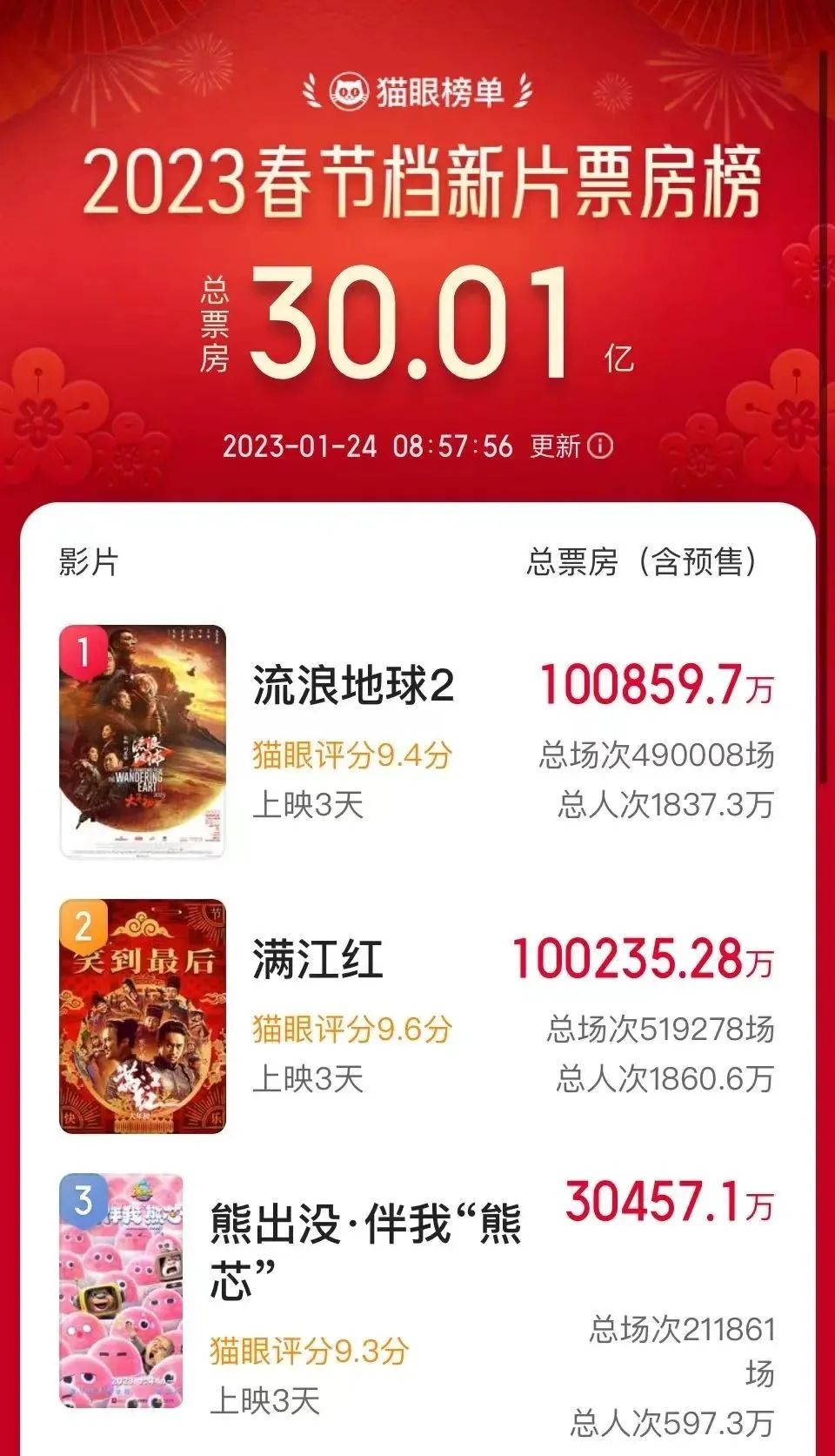The height and width of the screenshot is (1456, 835).
Task: Open 熊出没·伴我"熊芯" movie entry
Action: (x=365, y=1250)
